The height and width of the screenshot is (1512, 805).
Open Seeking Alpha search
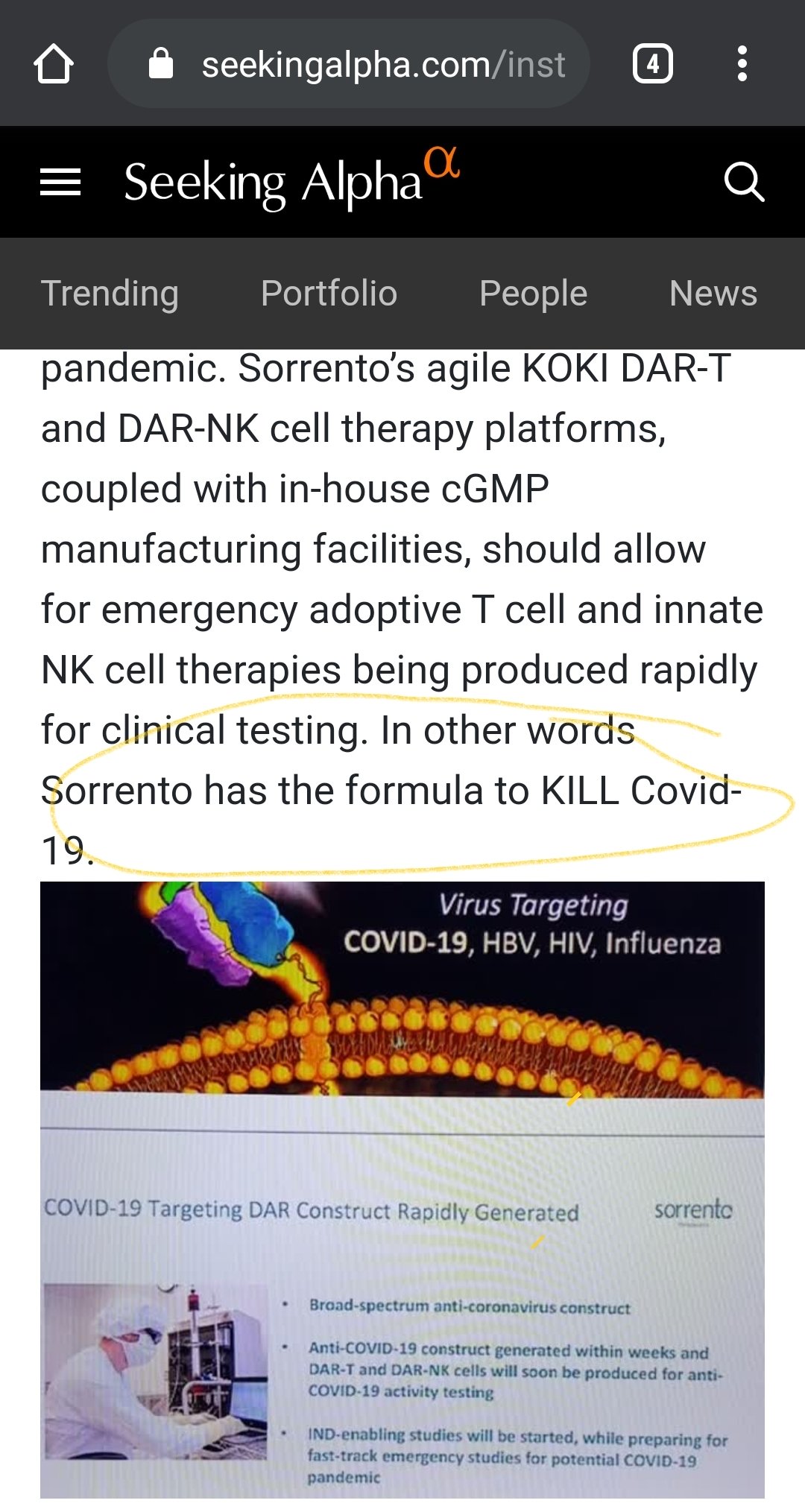tap(744, 182)
